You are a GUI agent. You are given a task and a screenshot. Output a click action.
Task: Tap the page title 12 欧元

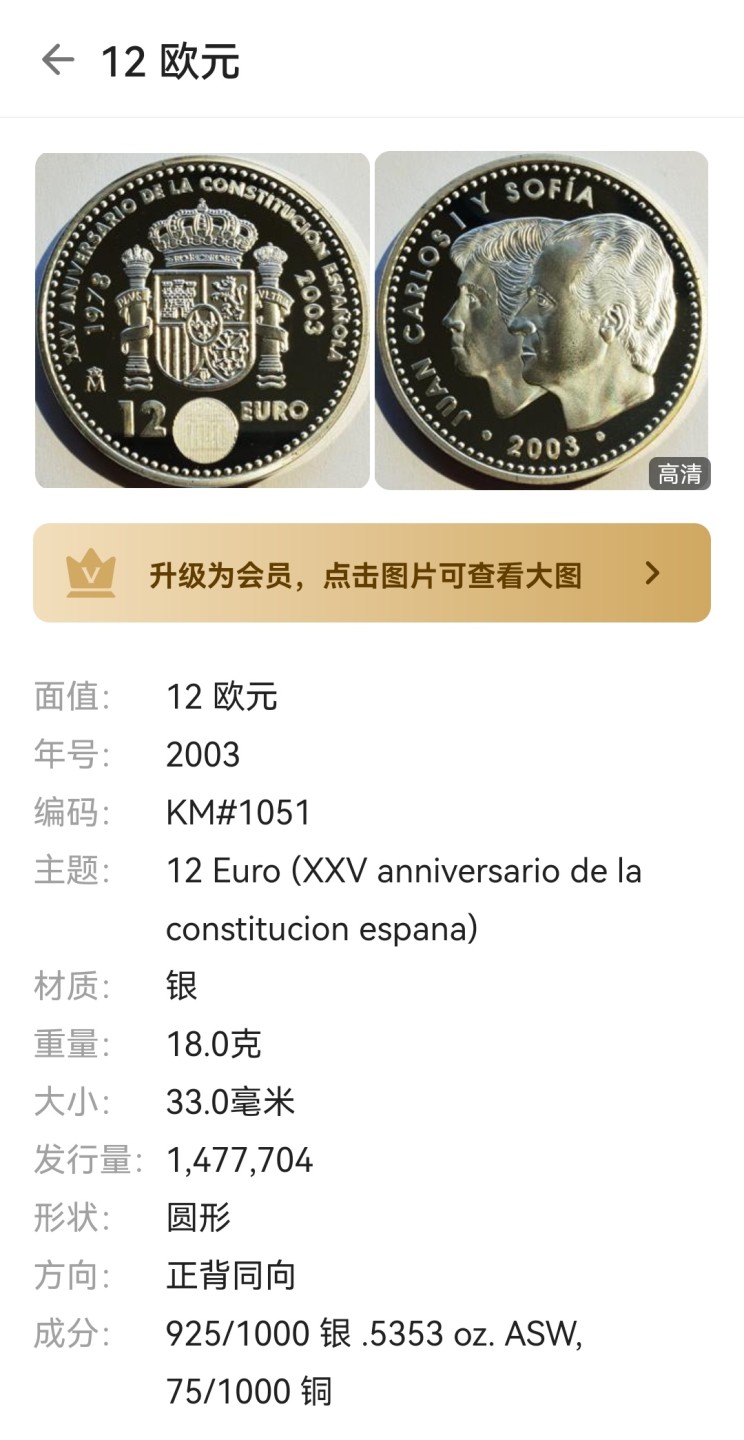click(x=170, y=60)
